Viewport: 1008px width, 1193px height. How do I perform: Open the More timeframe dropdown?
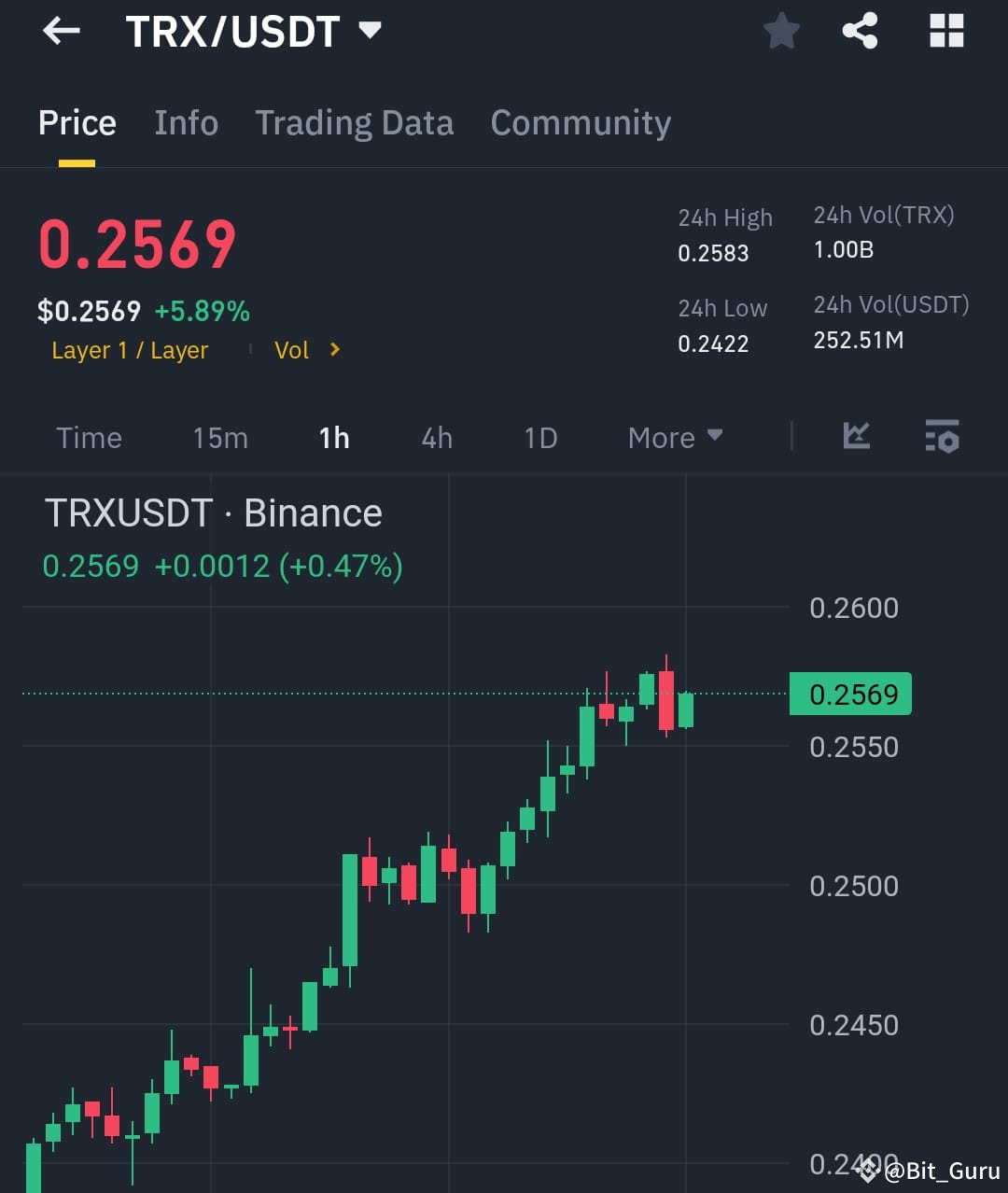coord(675,437)
